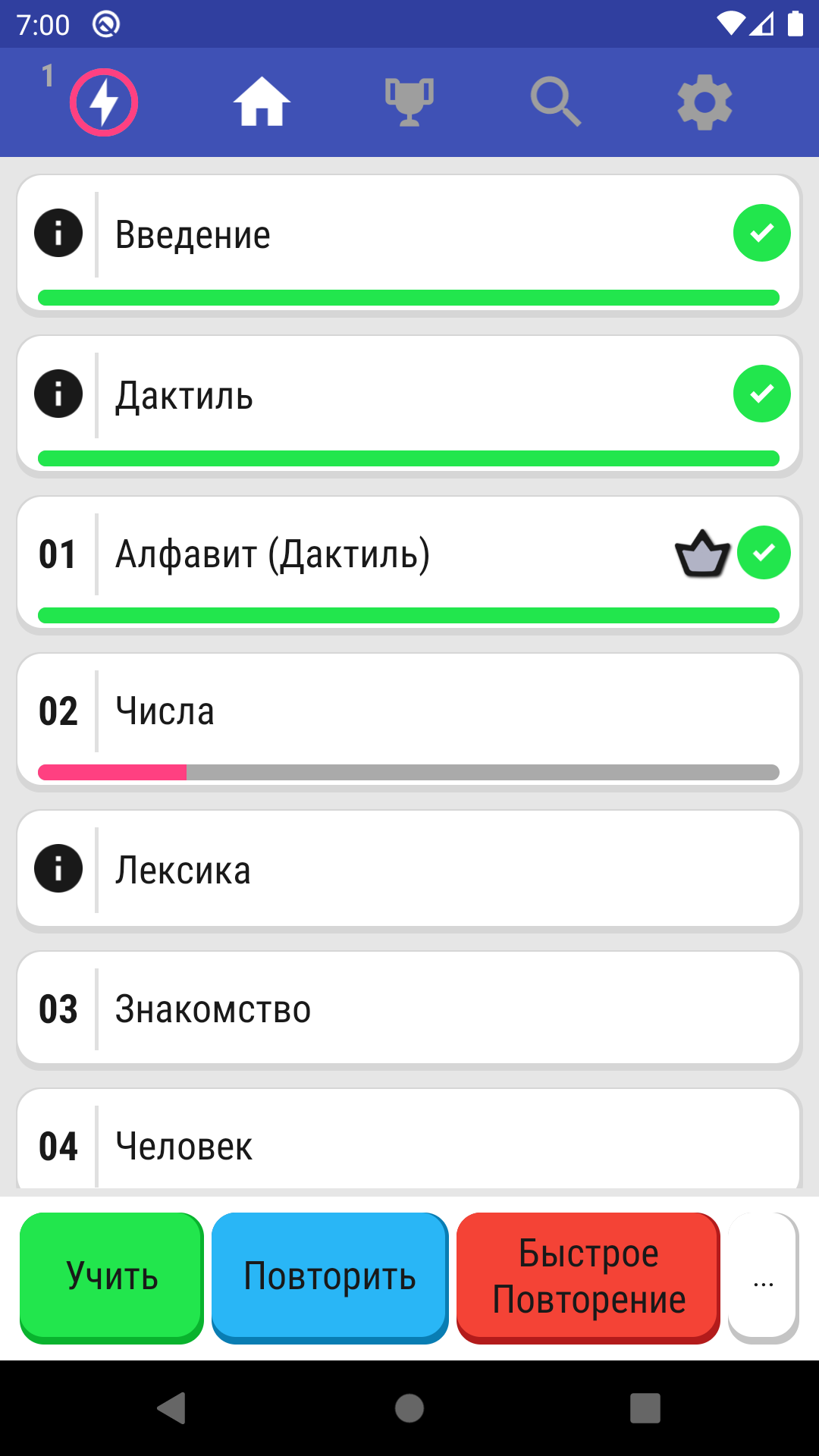Open the settings gear

(704, 102)
